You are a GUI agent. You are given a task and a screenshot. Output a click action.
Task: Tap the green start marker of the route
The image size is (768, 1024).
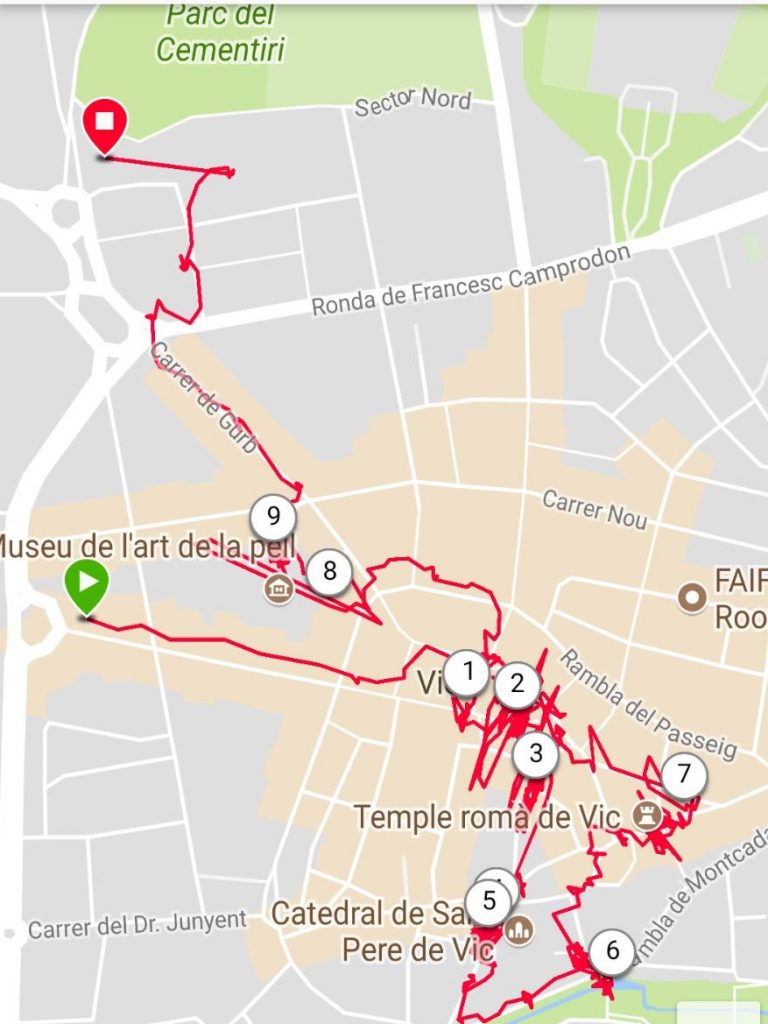88,583
